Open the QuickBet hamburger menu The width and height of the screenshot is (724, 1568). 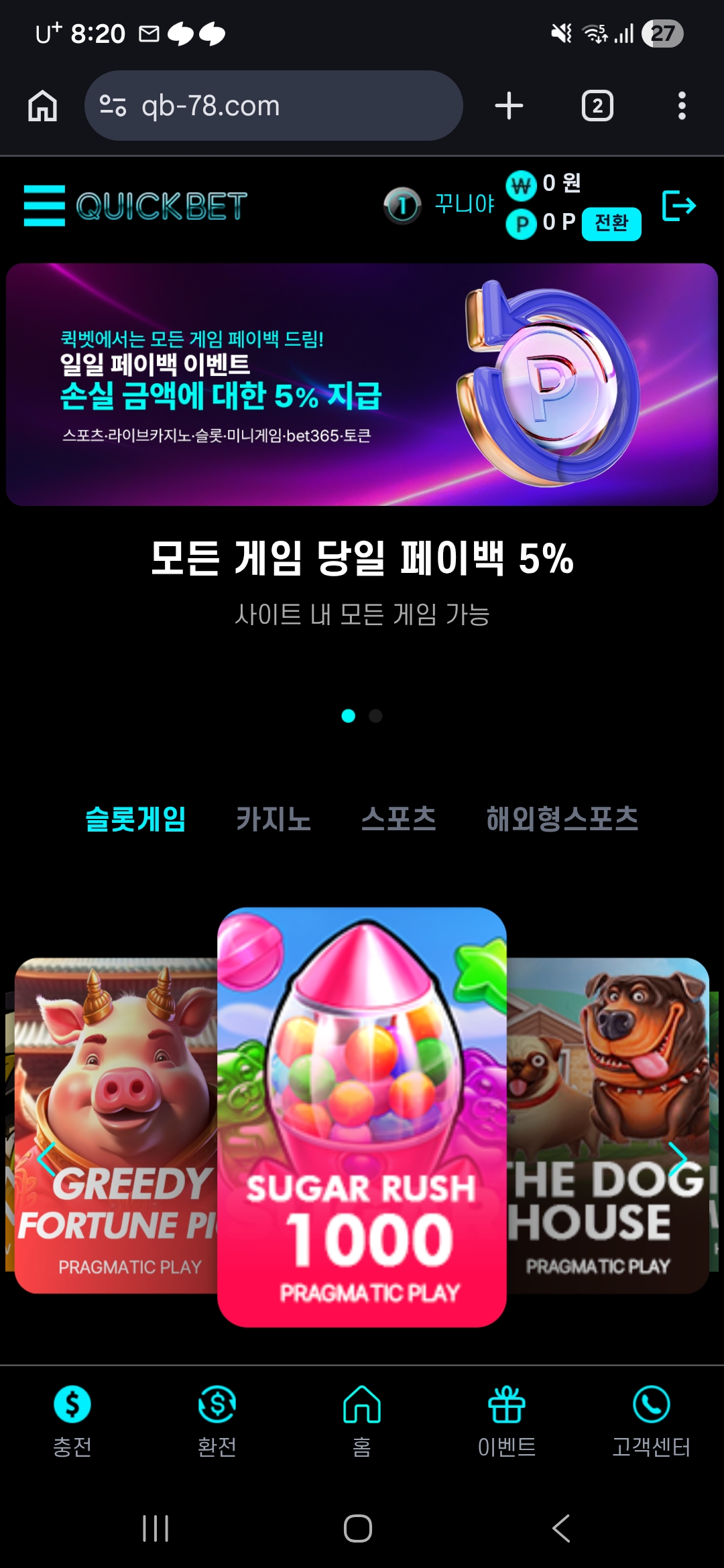[x=44, y=206]
